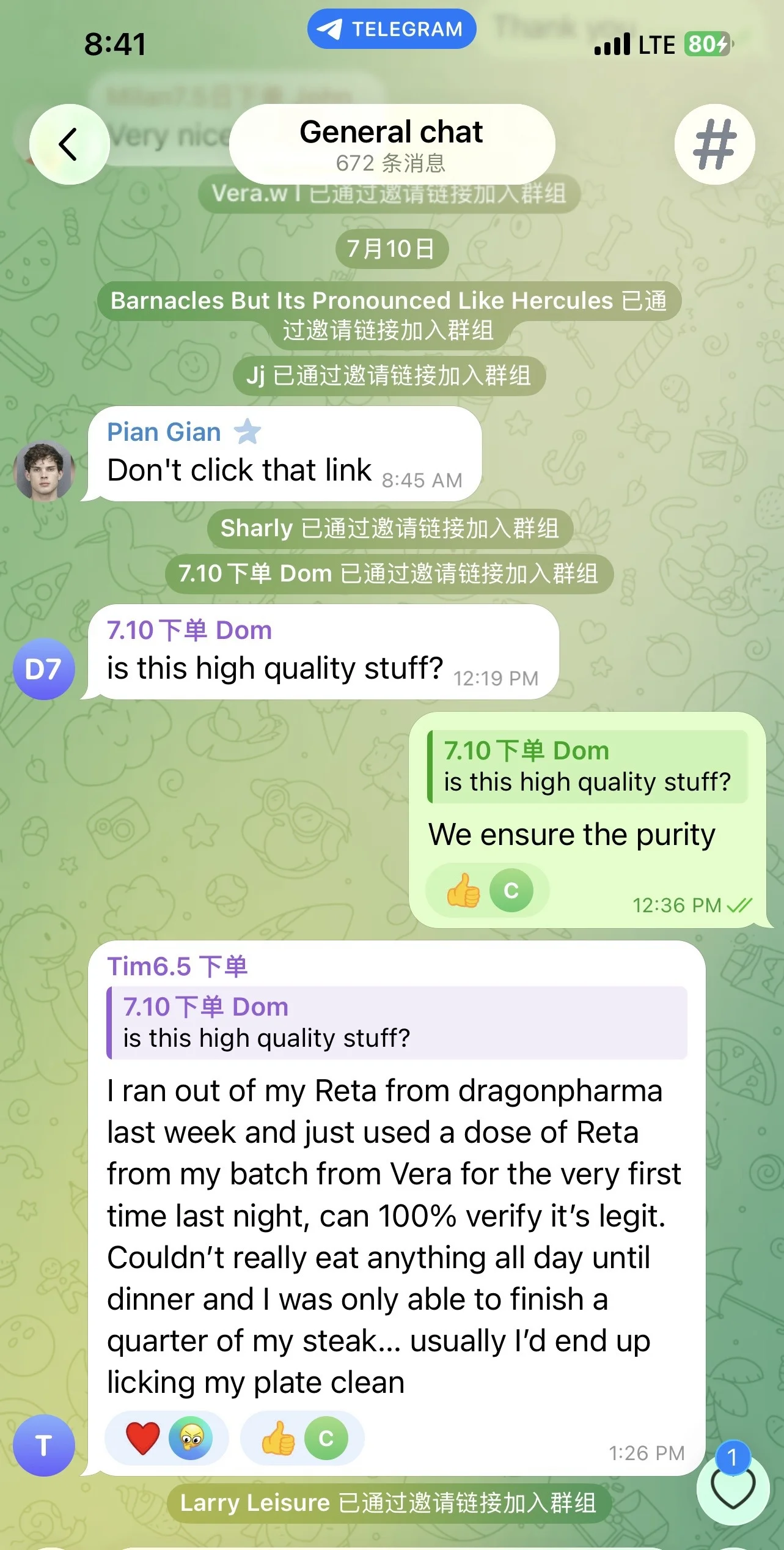The height and width of the screenshot is (1550, 784).
Task: Open the hashtag topics button
Action: (714, 144)
